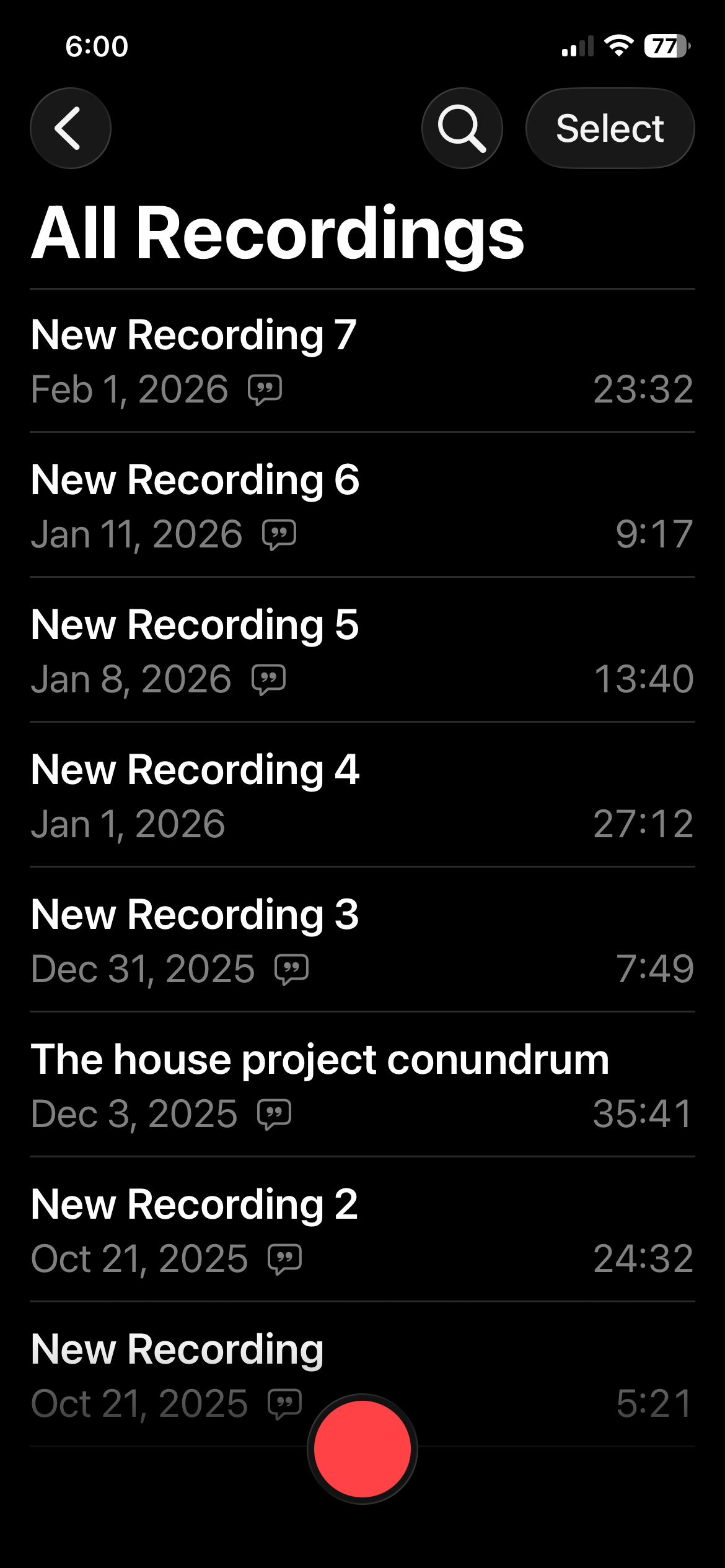Screen dimensions: 725x1568
Task: Go back to the previous screen
Action: point(71,128)
